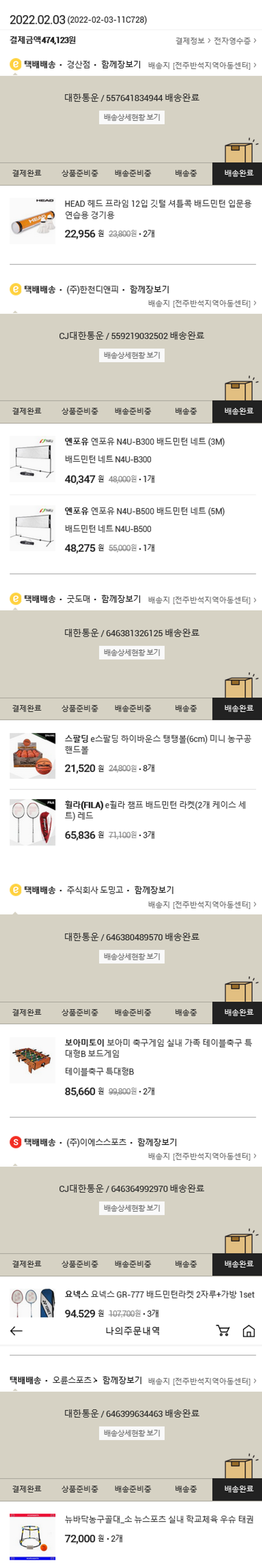
Task: Open 함께장보기 for 주식회사 도밍고
Action: tap(154, 890)
